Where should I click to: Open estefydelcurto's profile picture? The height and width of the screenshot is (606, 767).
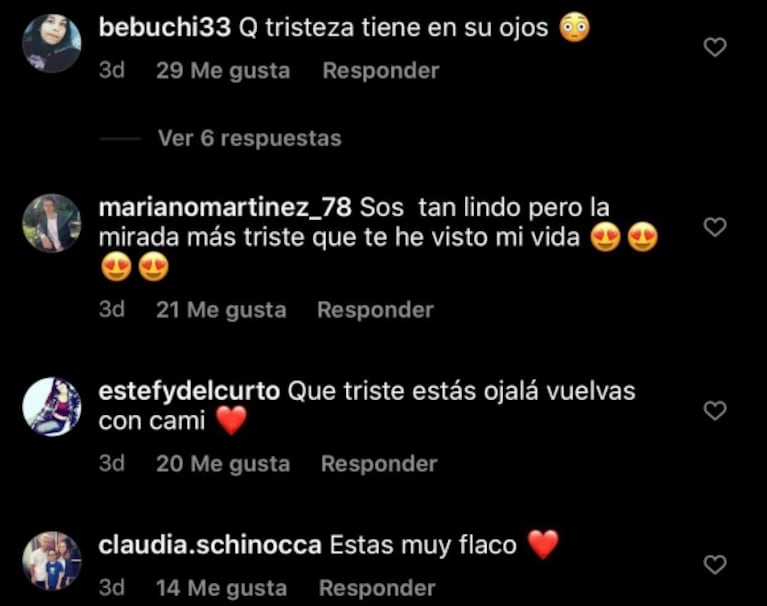[51, 407]
